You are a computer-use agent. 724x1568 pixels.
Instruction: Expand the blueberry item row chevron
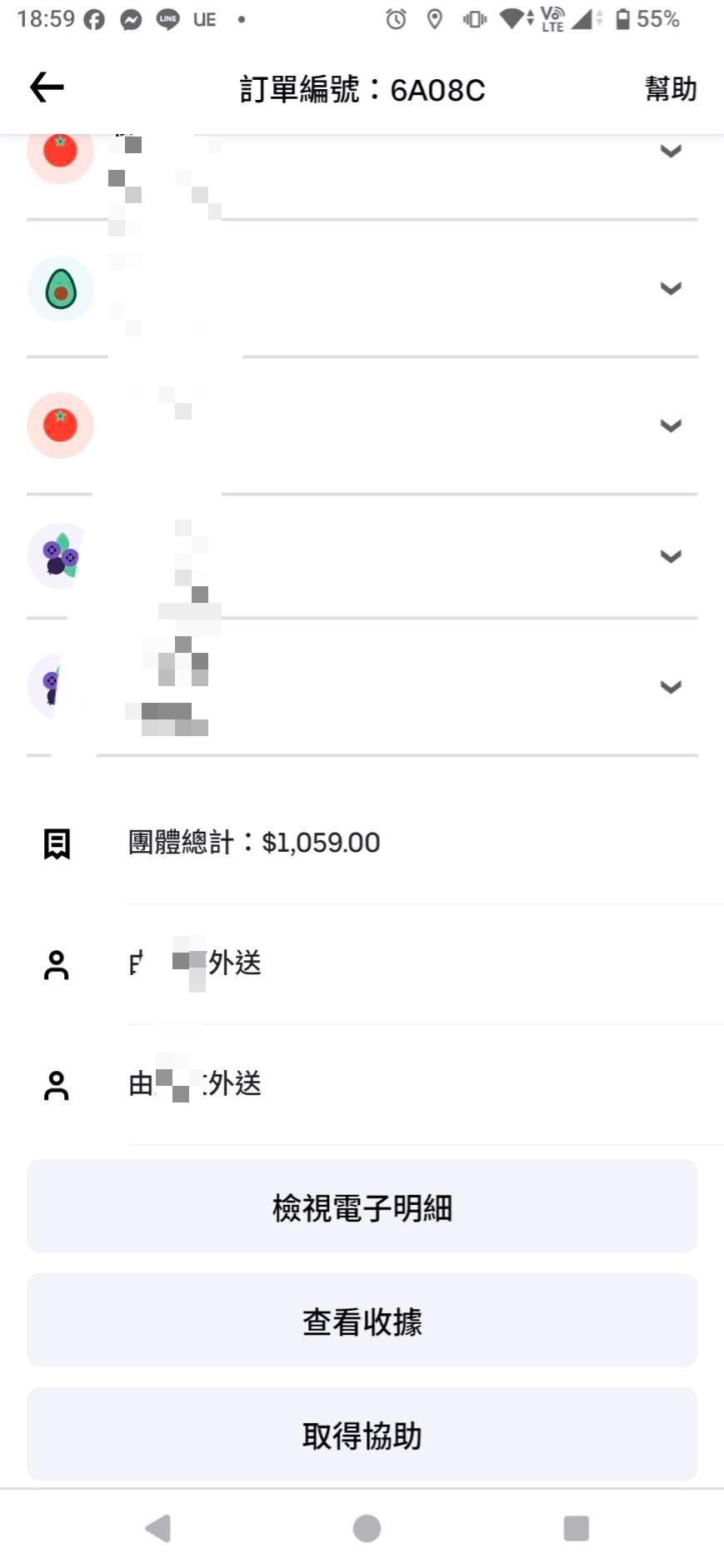671,557
